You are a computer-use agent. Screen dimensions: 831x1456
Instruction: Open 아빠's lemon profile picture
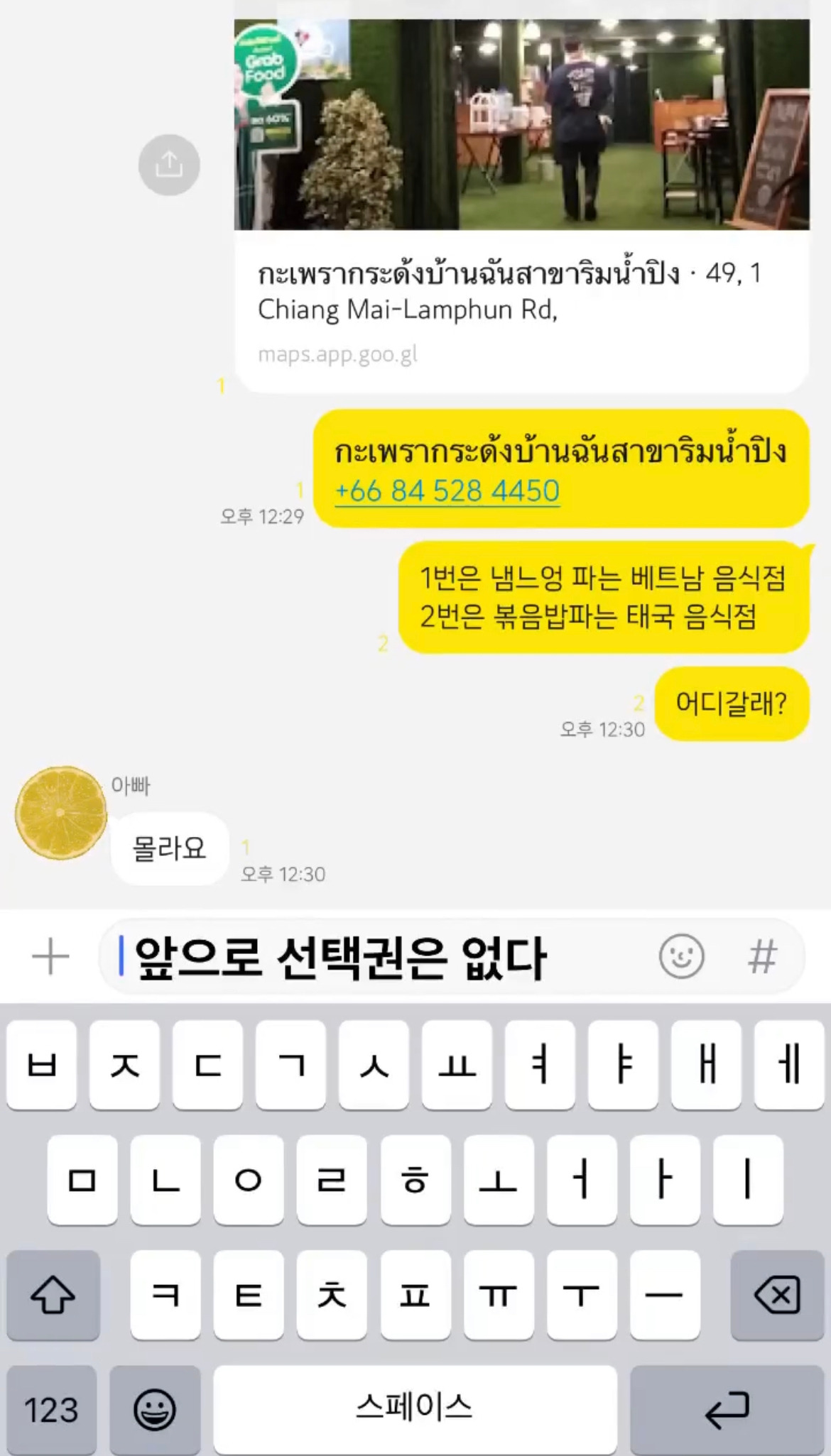[x=61, y=812]
